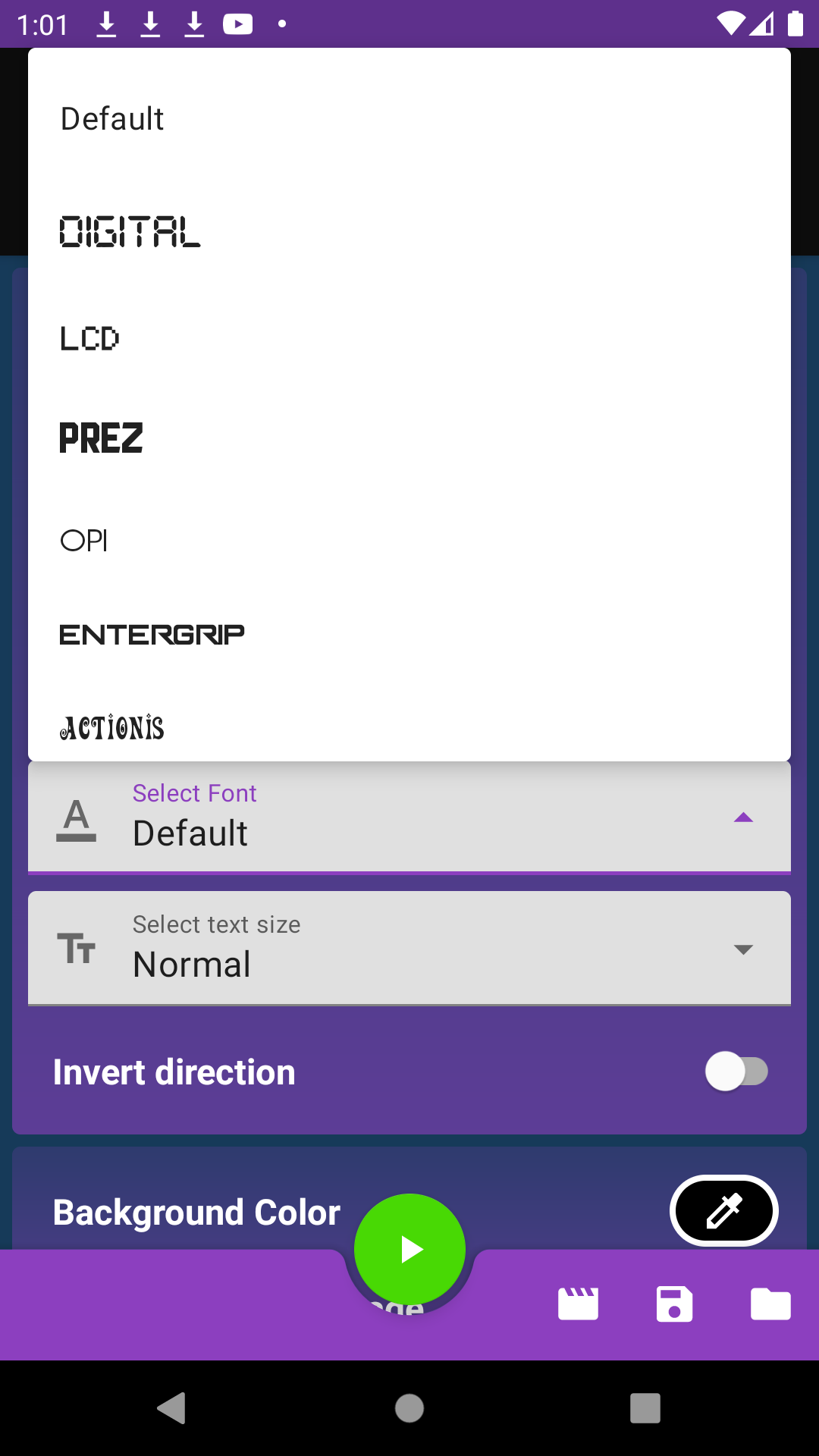Image resolution: width=819 pixels, height=1456 pixels.
Task: Save the current scene
Action: click(x=674, y=1304)
